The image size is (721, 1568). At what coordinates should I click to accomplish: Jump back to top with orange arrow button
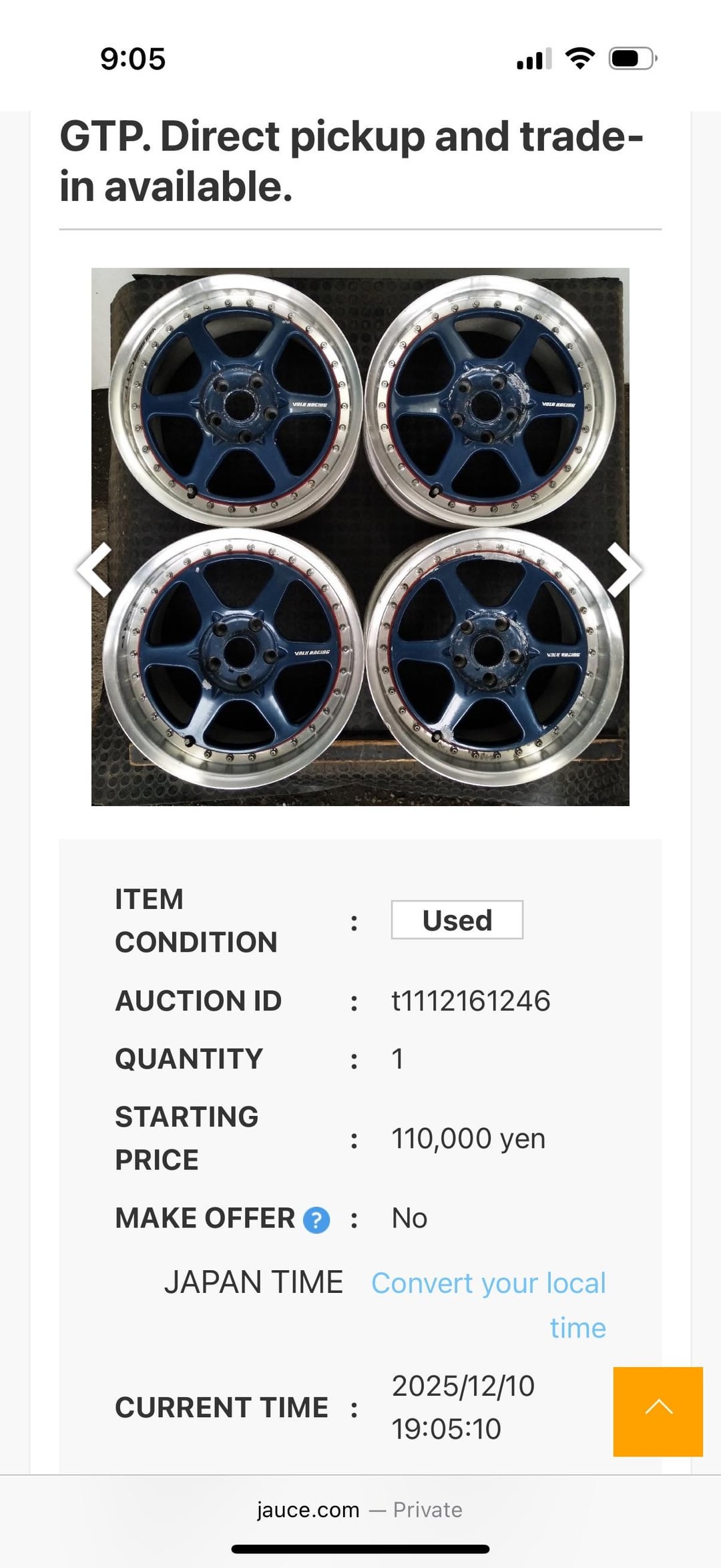tap(658, 1411)
